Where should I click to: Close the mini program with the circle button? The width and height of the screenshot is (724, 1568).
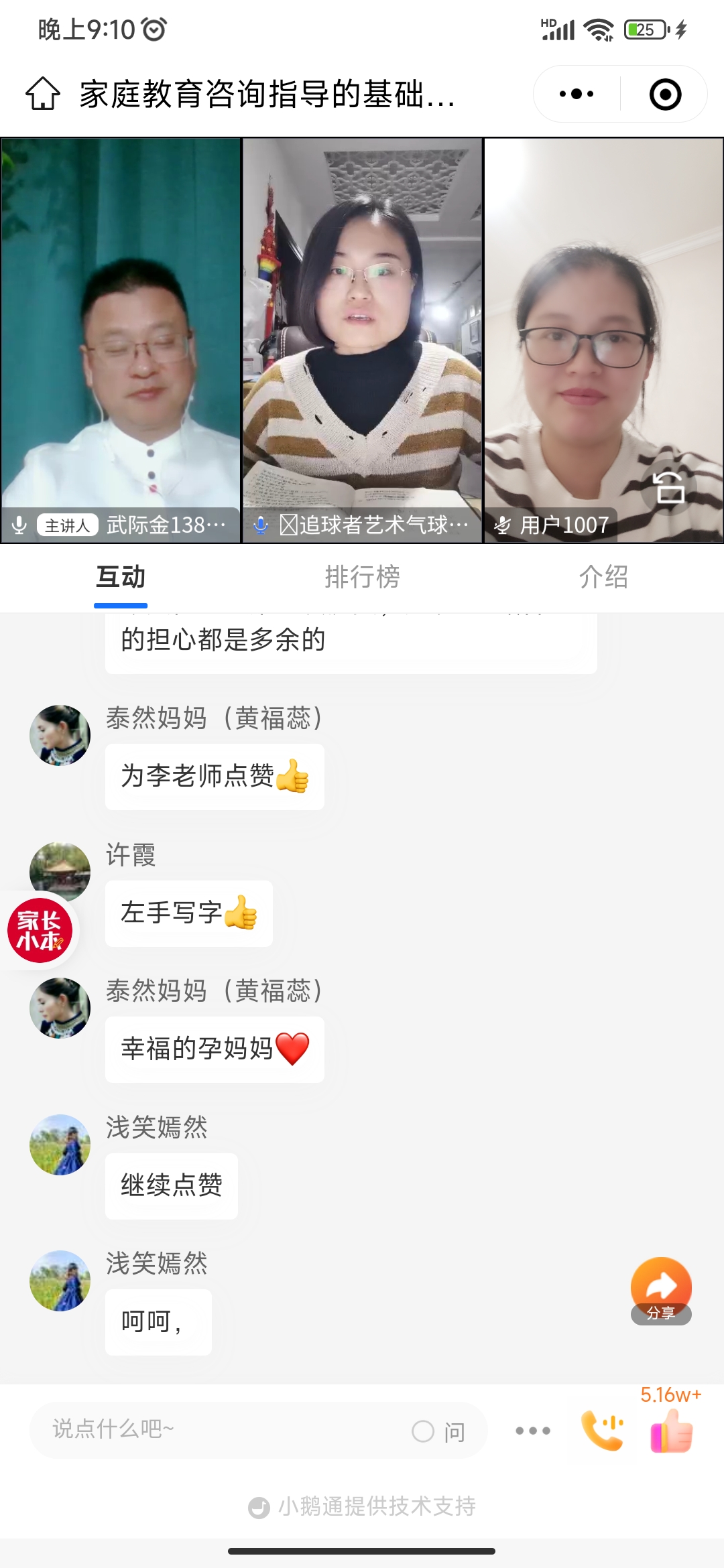pyautogui.click(x=665, y=94)
